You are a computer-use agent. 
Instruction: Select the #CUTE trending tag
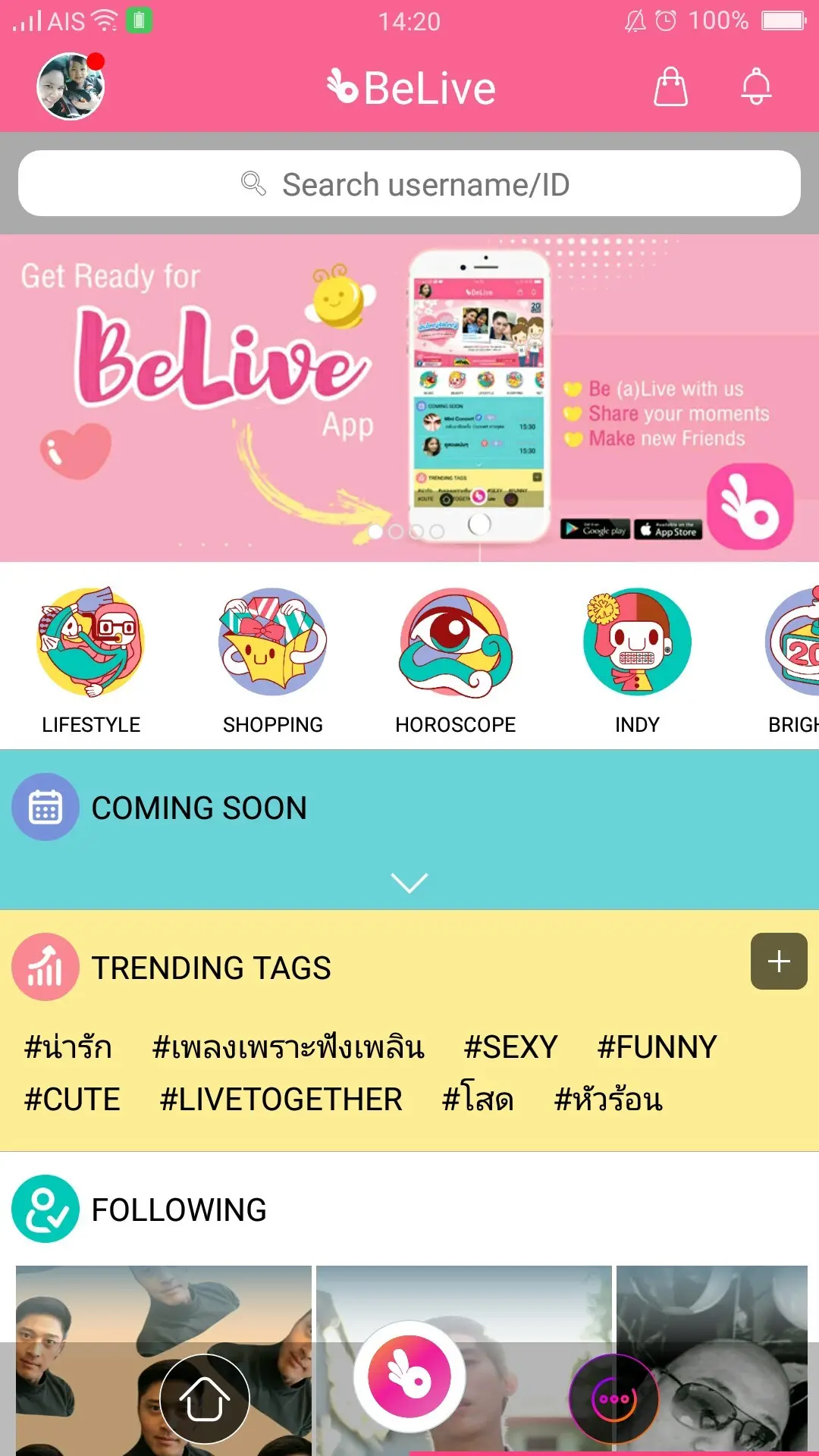[x=72, y=1100]
